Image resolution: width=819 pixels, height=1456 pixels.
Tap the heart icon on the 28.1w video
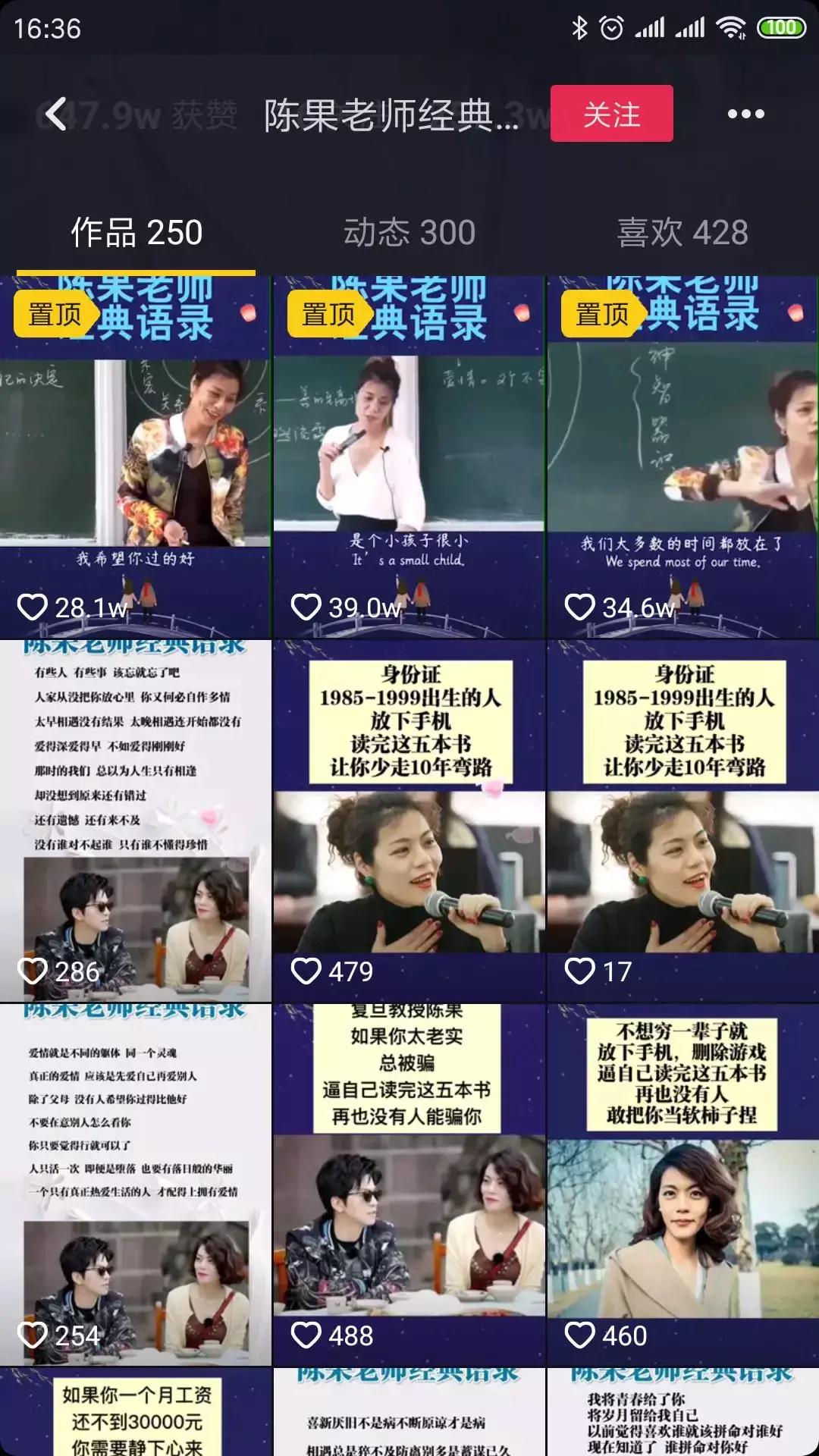click(33, 607)
